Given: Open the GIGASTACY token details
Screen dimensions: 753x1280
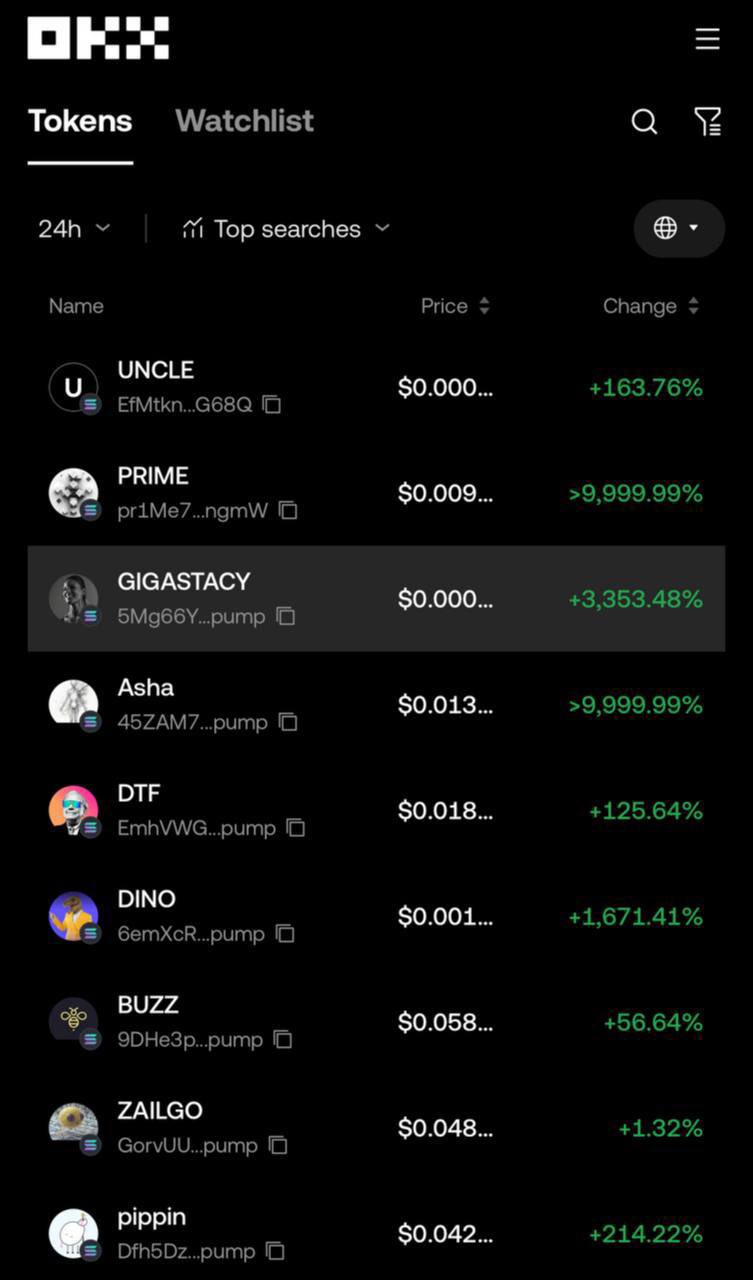Looking at the screenshot, I should pyautogui.click(x=376, y=599).
